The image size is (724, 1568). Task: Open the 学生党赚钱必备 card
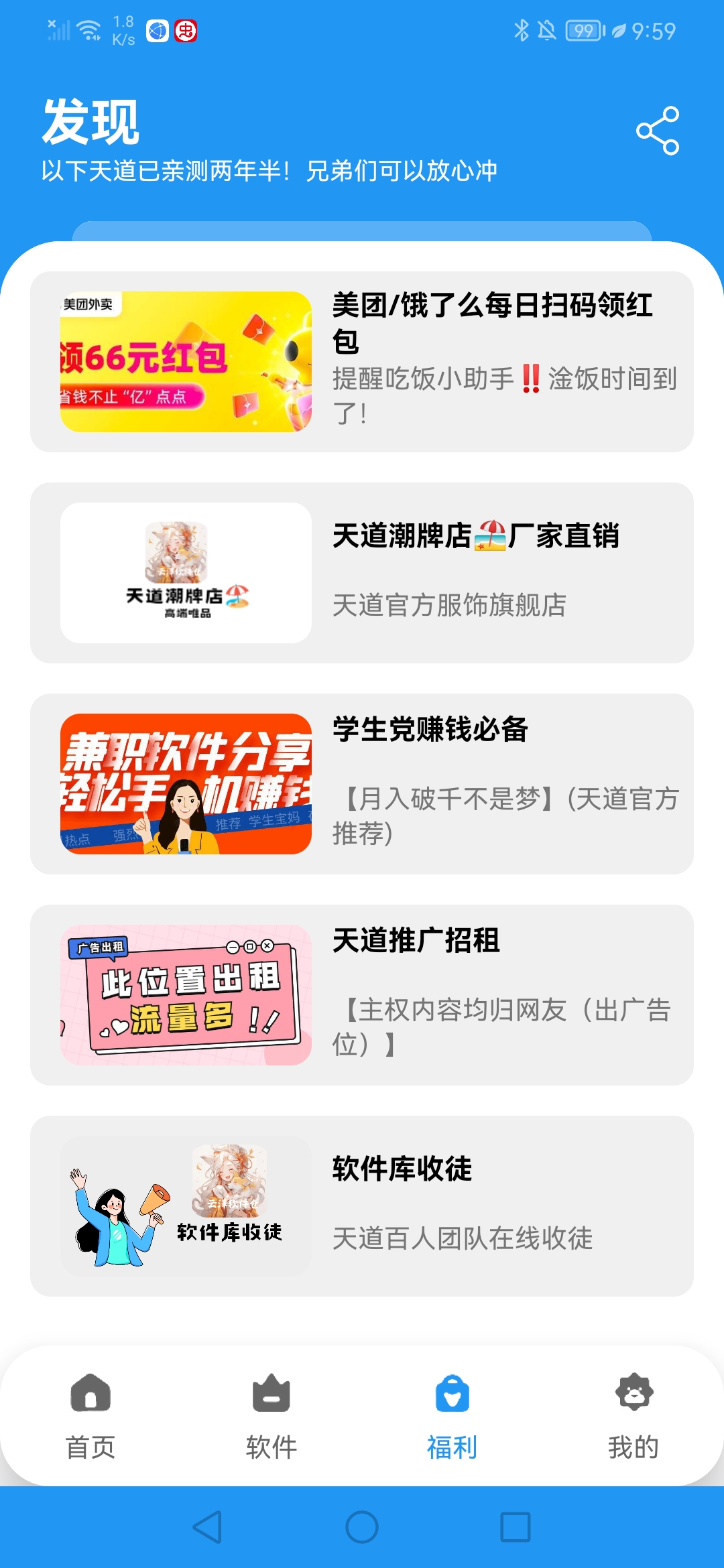pos(362,784)
